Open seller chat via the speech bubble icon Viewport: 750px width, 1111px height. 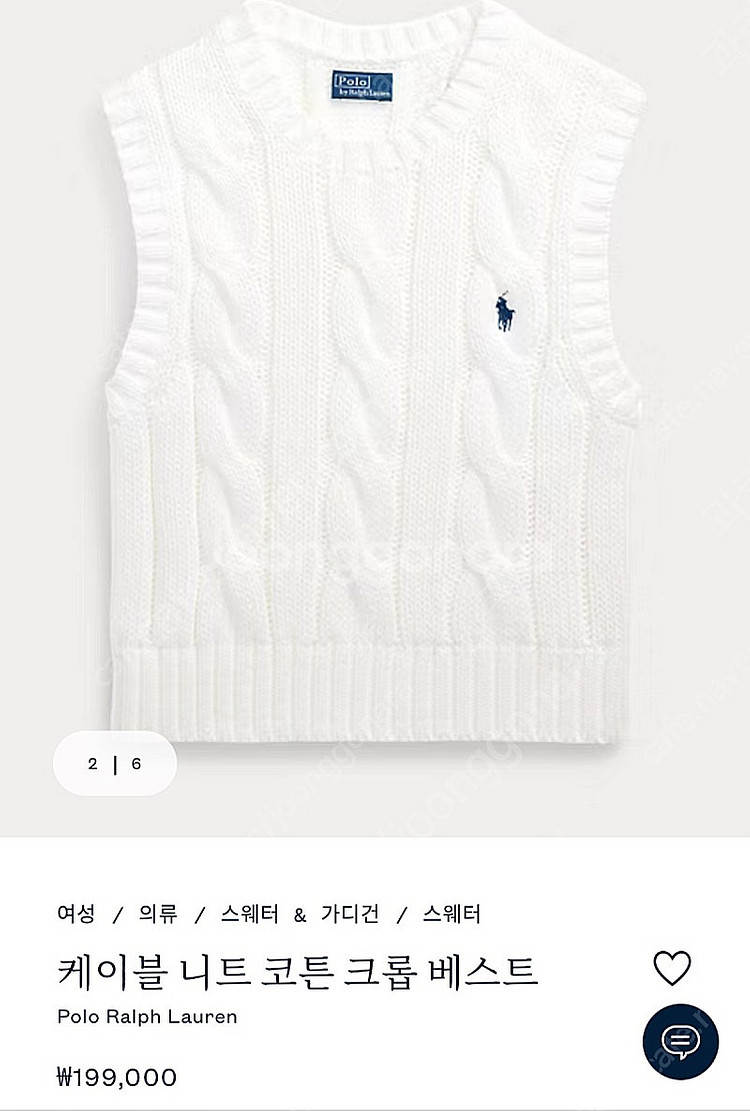(x=681, y=1041)
